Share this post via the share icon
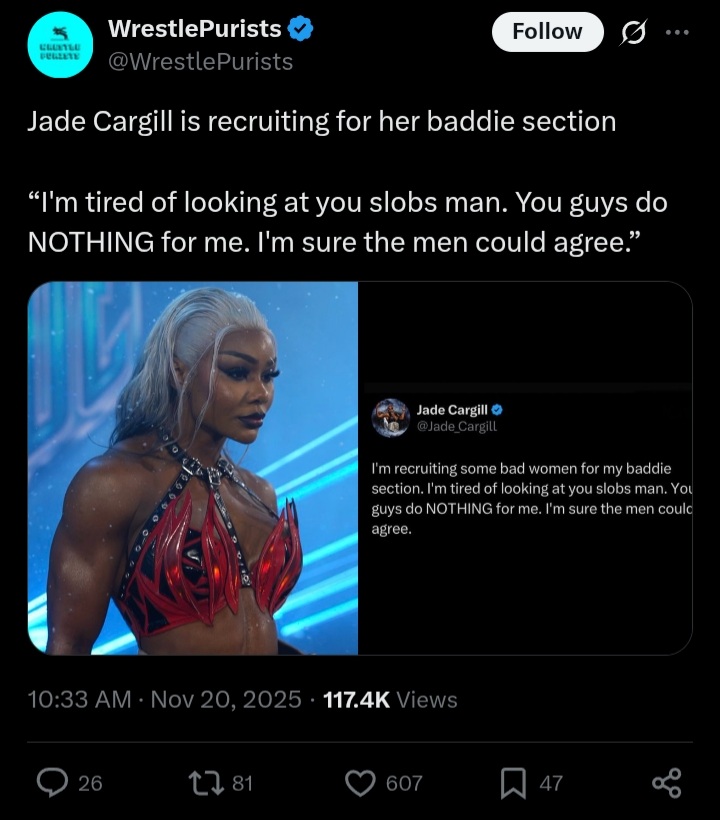720x820 pixels. click(666, 783)
